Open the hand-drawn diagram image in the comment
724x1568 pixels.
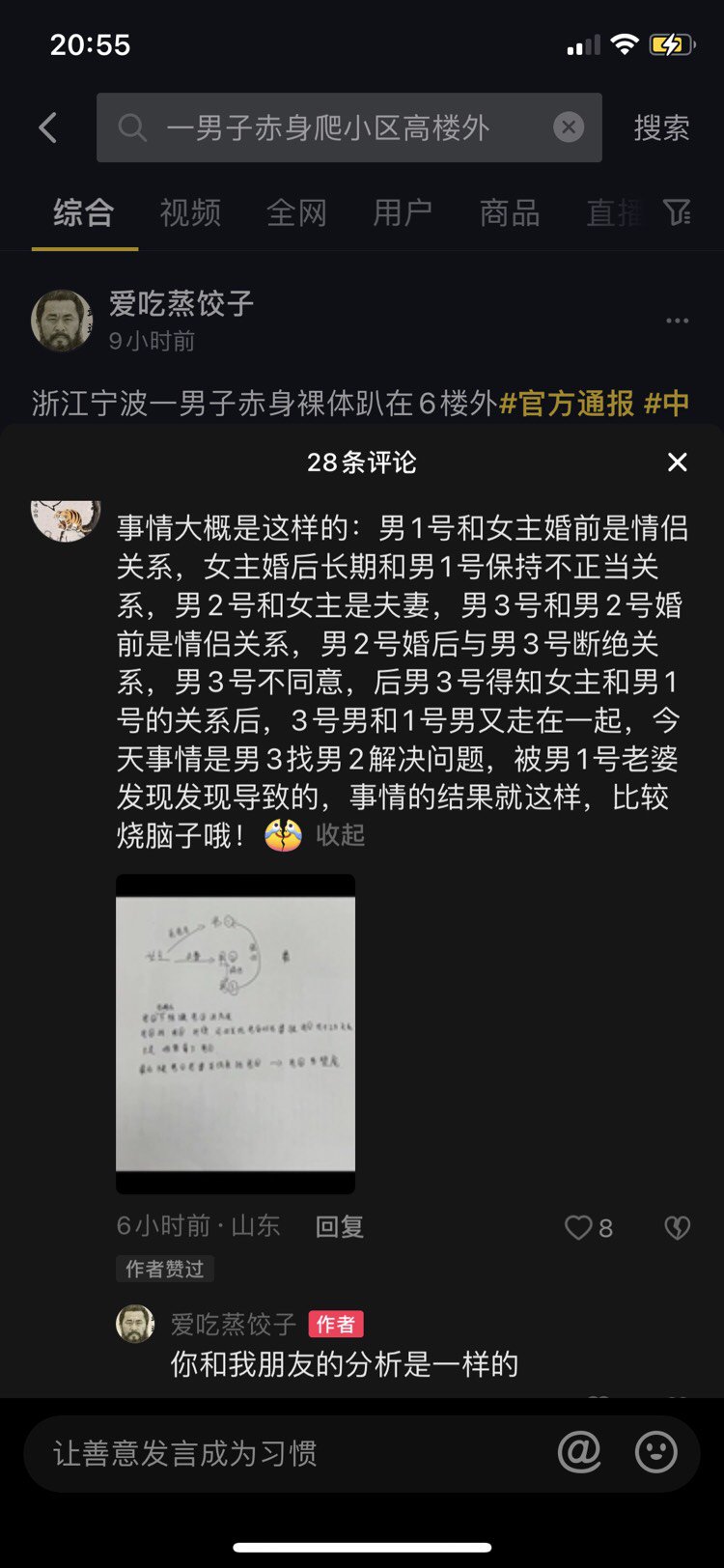coord(236,1033)
